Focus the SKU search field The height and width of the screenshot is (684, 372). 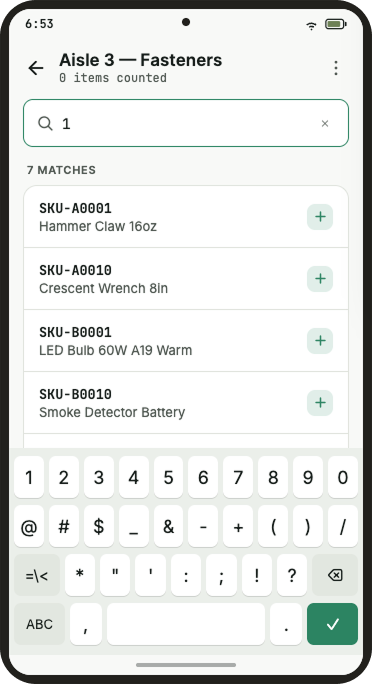pos(186,123)
